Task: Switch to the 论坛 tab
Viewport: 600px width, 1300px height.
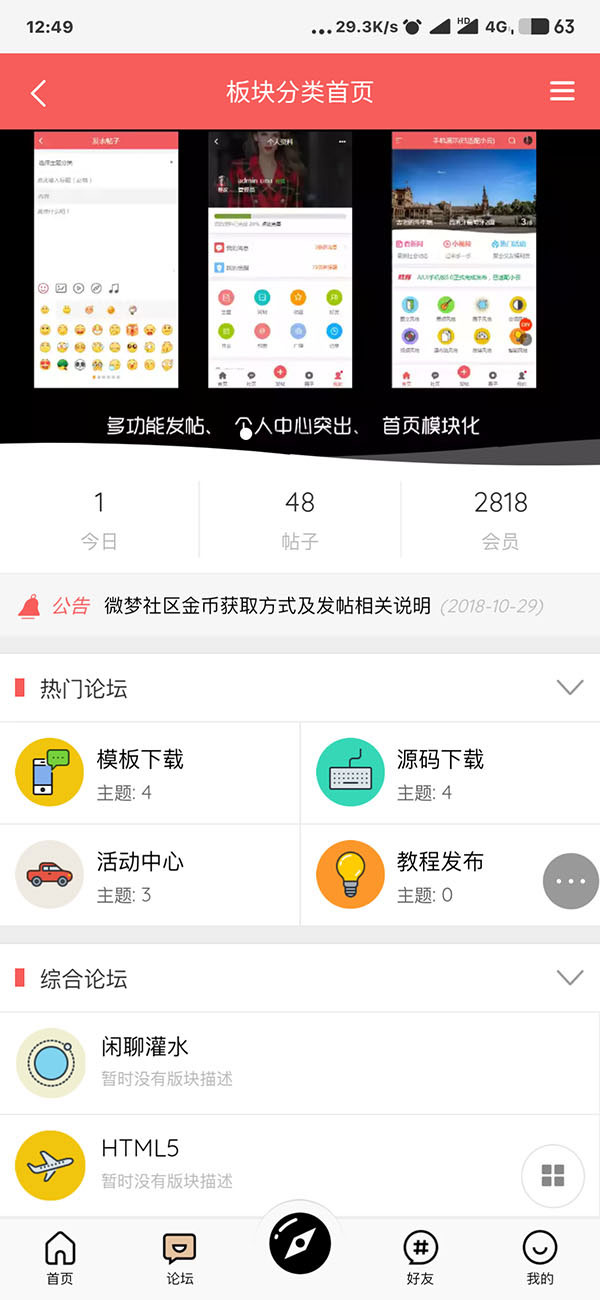Action: point(180,1257)
